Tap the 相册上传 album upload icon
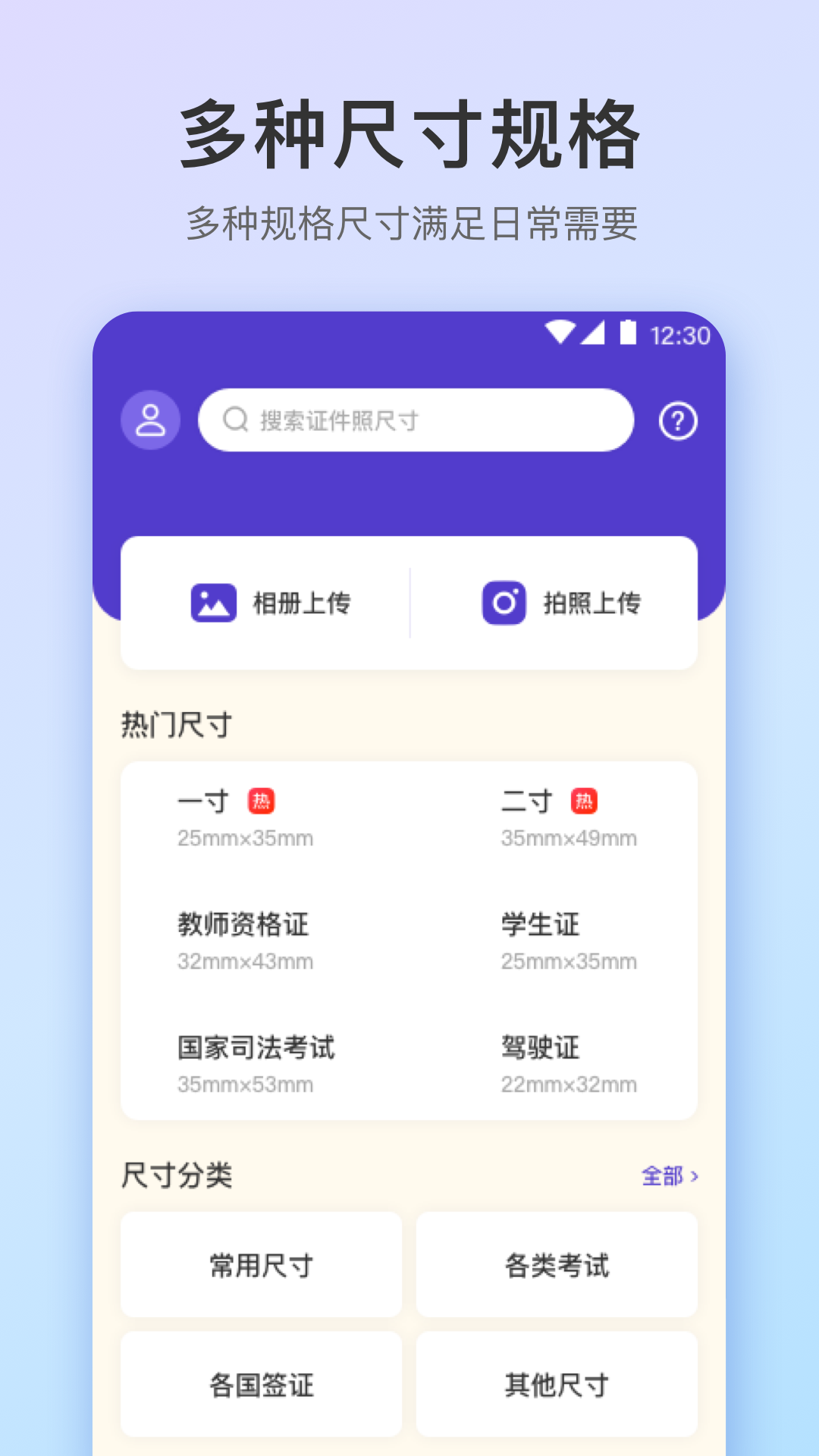Image resolution: width=819 pixels, height=1456 pixels. 215,603
